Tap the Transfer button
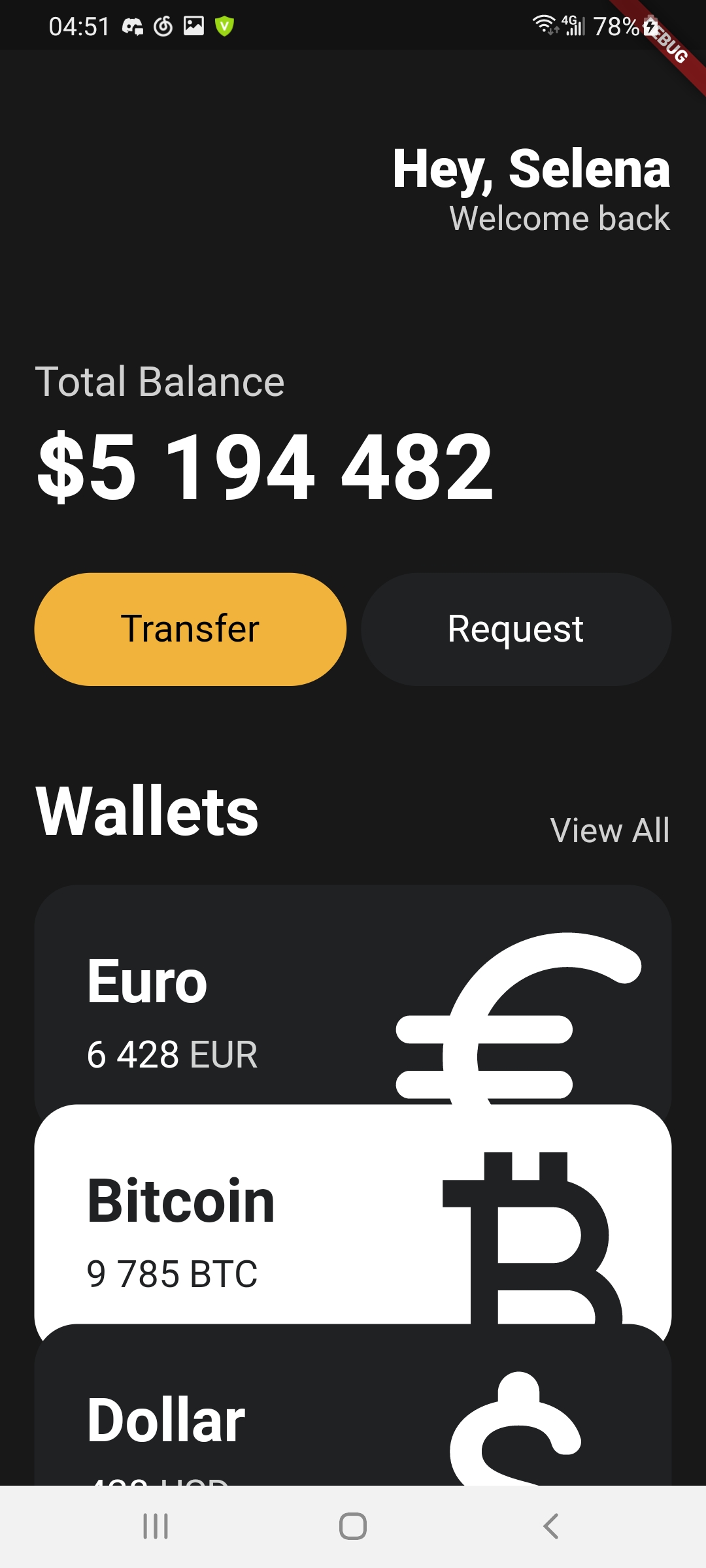The image size is (706, 1568). pyautogui.click(x=190, y=629)
